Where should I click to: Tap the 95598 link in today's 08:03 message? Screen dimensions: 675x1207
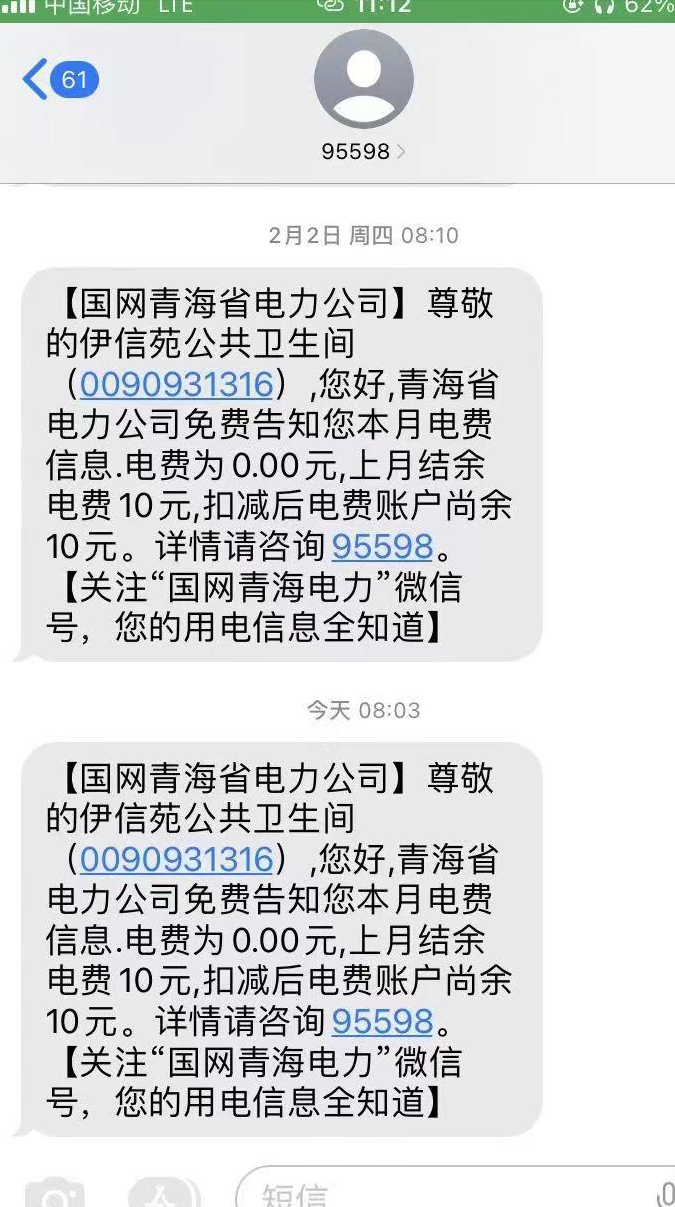[382, 1021]
